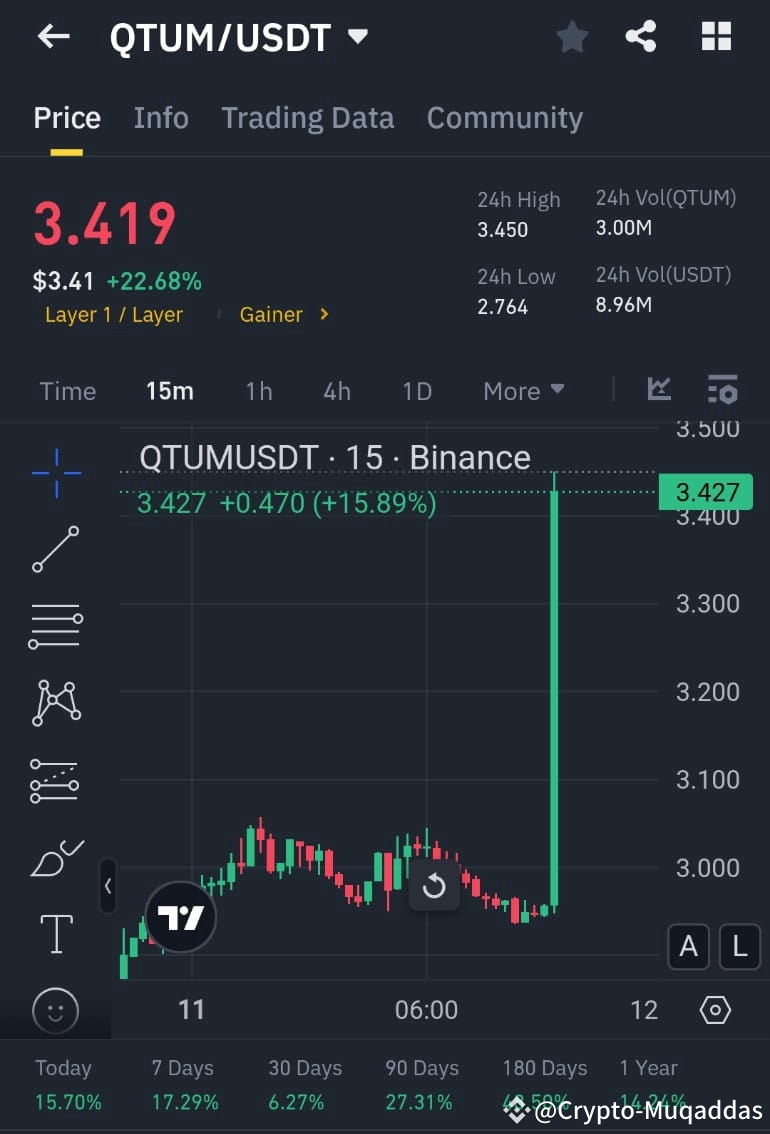Toggle log scale with the L button
770x1134 pixels.
[x=739, y=947]
